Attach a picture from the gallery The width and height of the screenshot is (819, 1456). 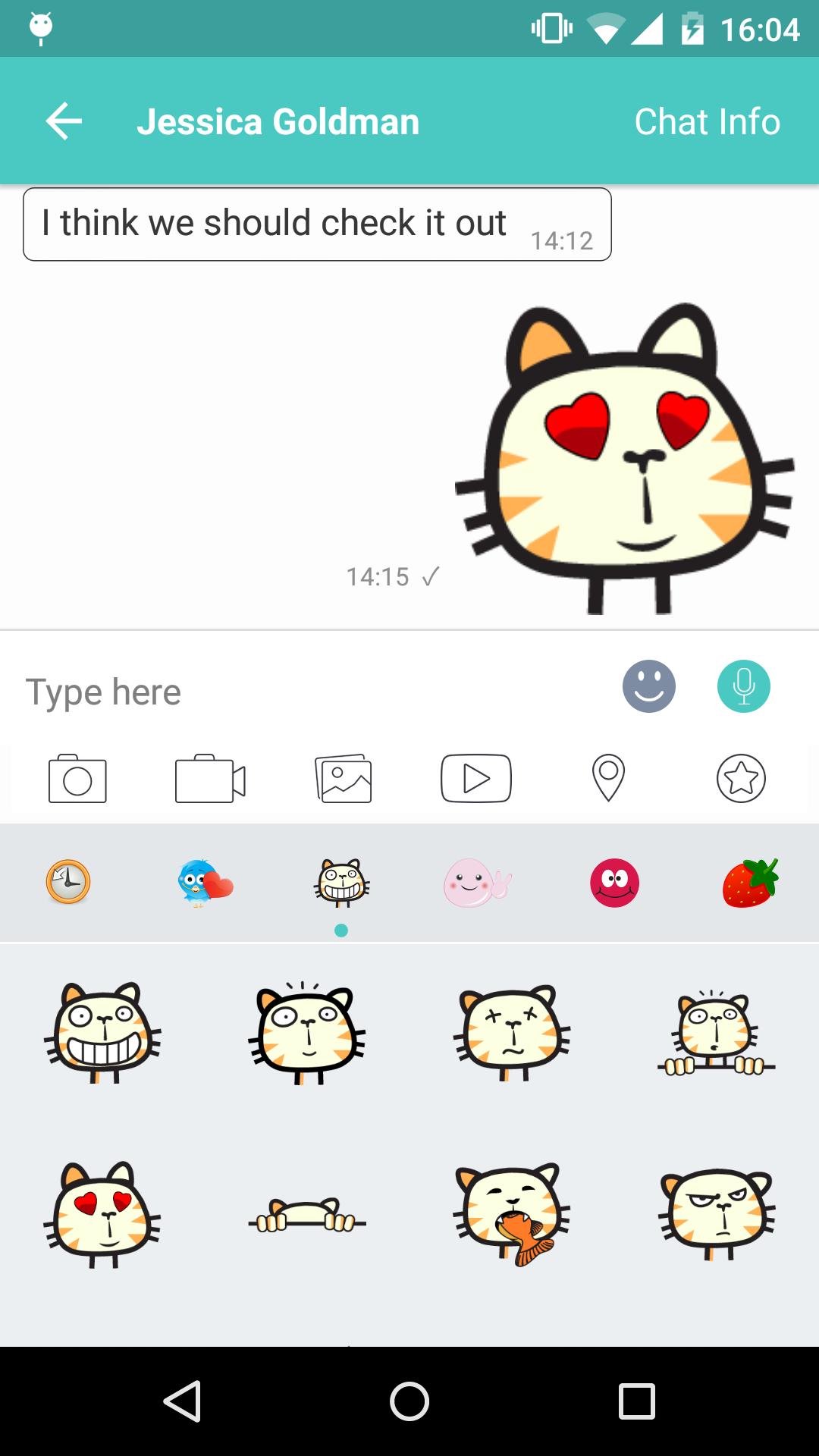click(x=344, y=779)
